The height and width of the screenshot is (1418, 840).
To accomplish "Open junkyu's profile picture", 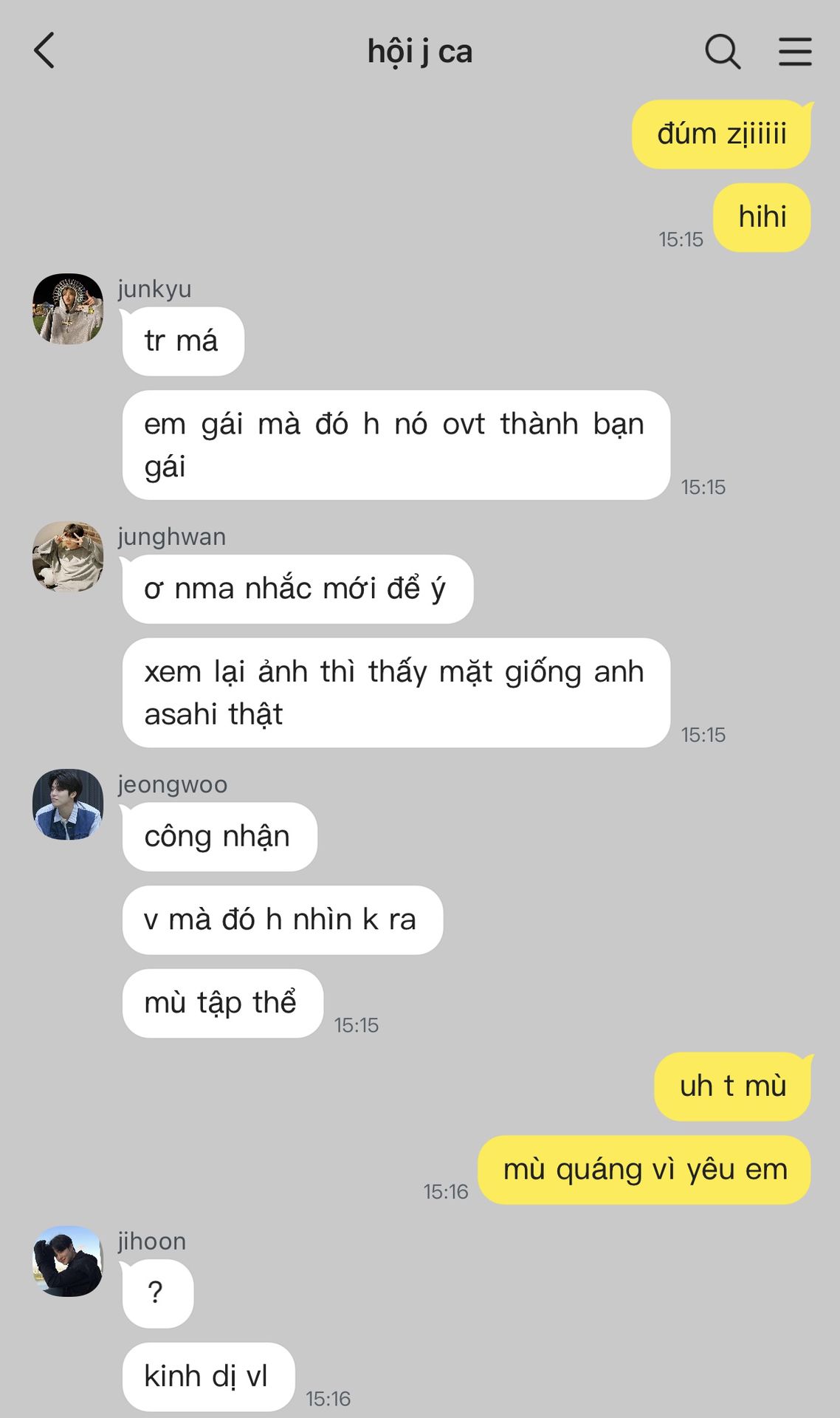I will (68, 309).
